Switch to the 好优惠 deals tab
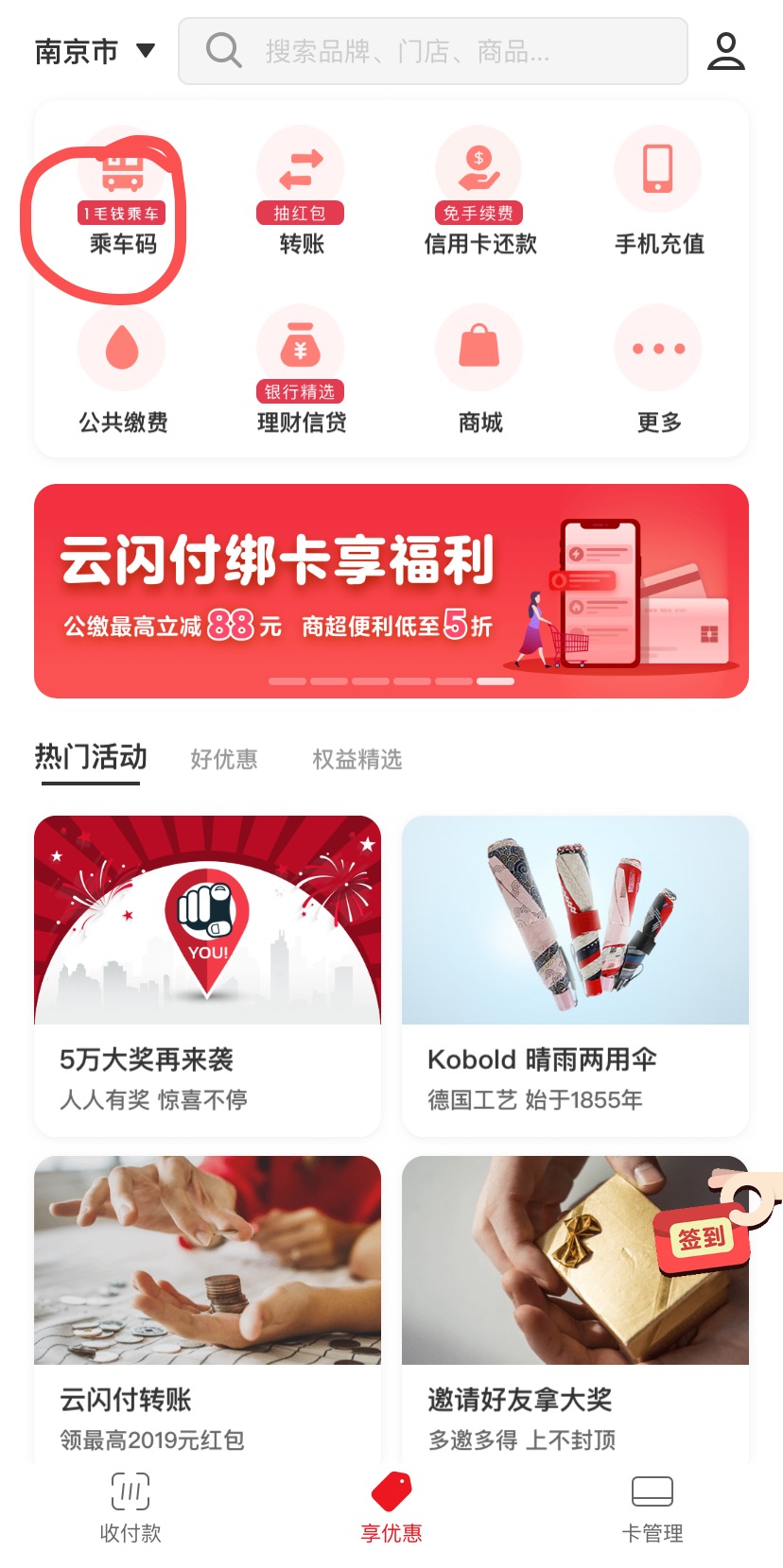 click(x=223, y=760)
